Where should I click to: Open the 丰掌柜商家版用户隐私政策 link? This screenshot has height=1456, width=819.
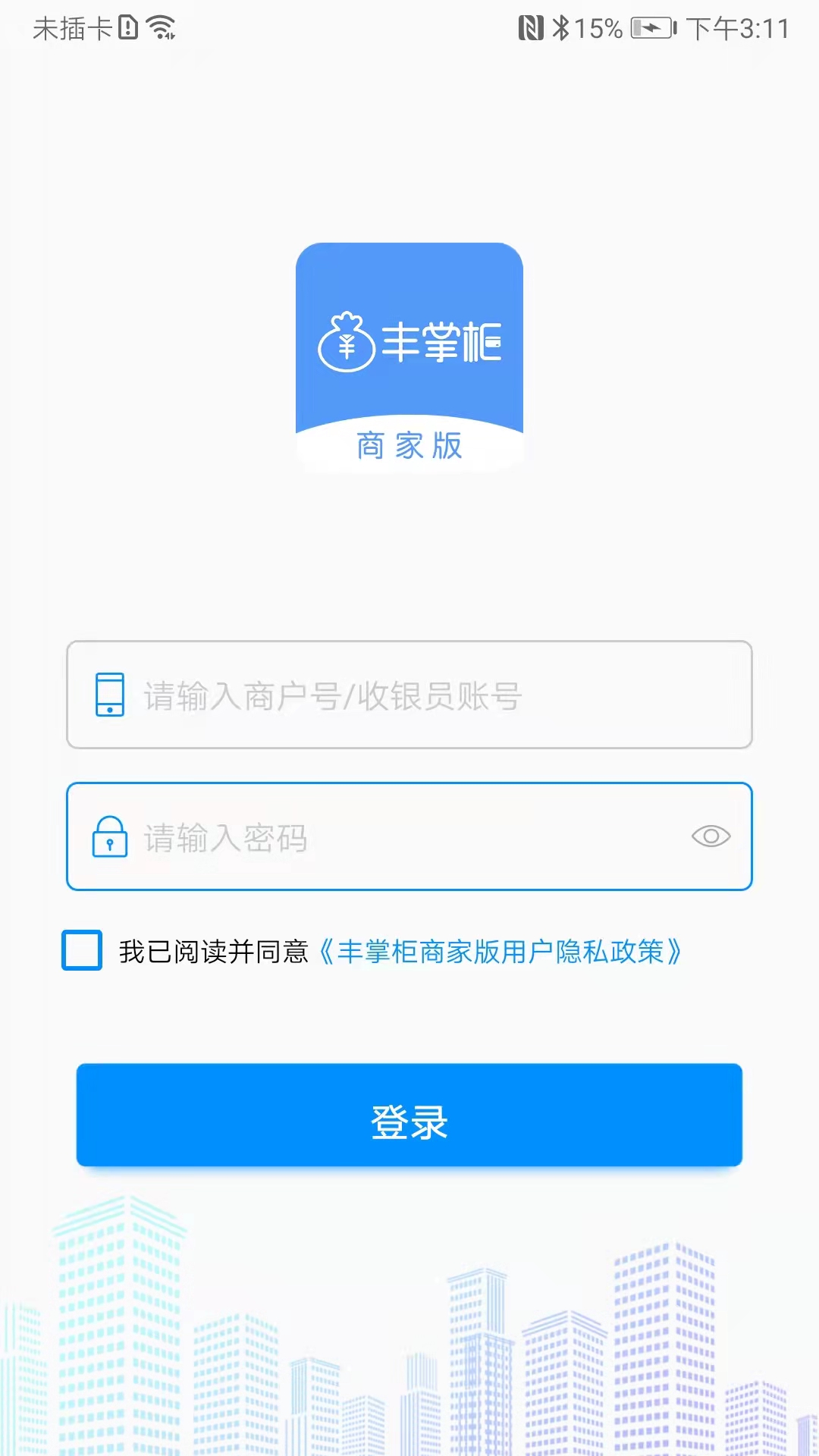pos(500,951)
